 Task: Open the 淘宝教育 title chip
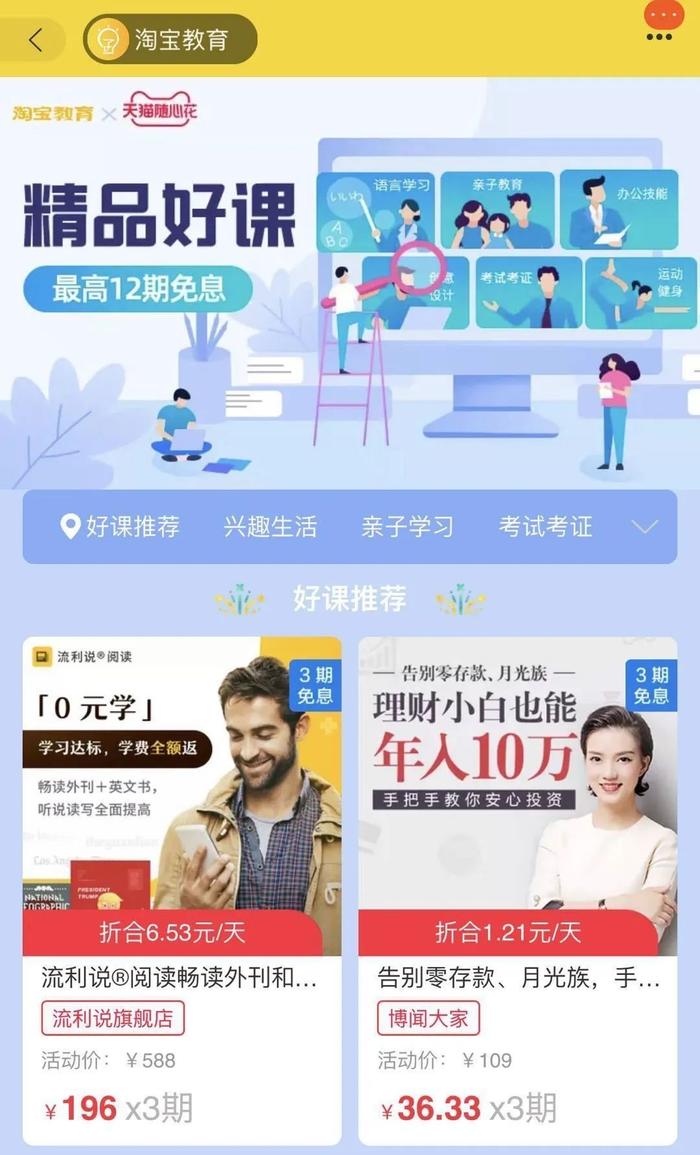(x=170, y=40)
